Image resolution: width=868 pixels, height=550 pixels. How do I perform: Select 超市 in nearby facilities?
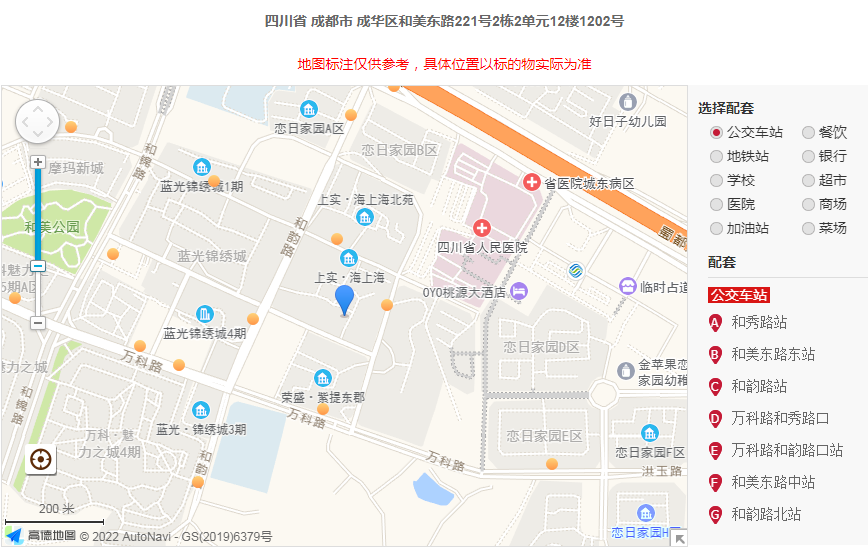809,180
